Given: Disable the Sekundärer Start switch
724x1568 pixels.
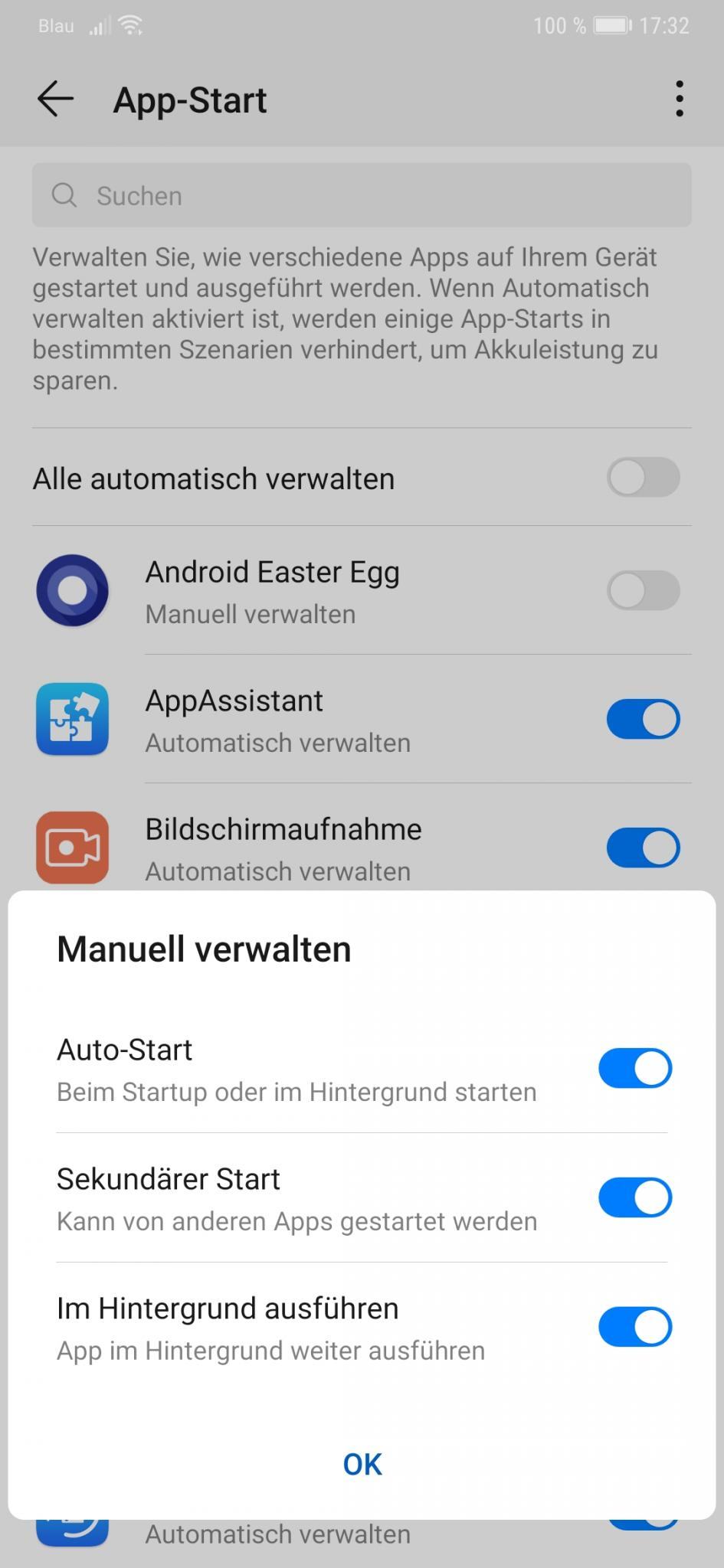Looking at the screenshot, I should point(635,1197).
